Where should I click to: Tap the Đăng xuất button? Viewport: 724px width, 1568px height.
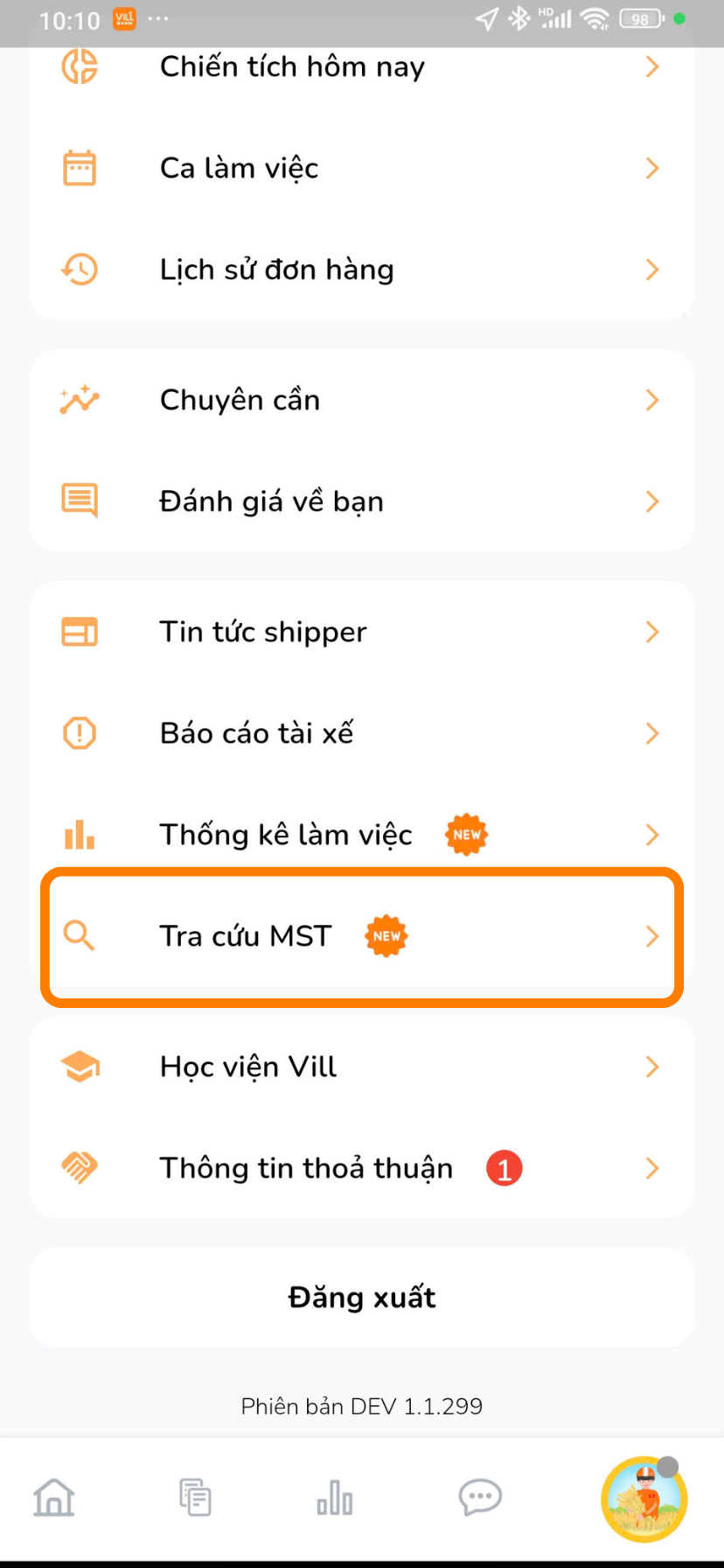click(361, 1298)
